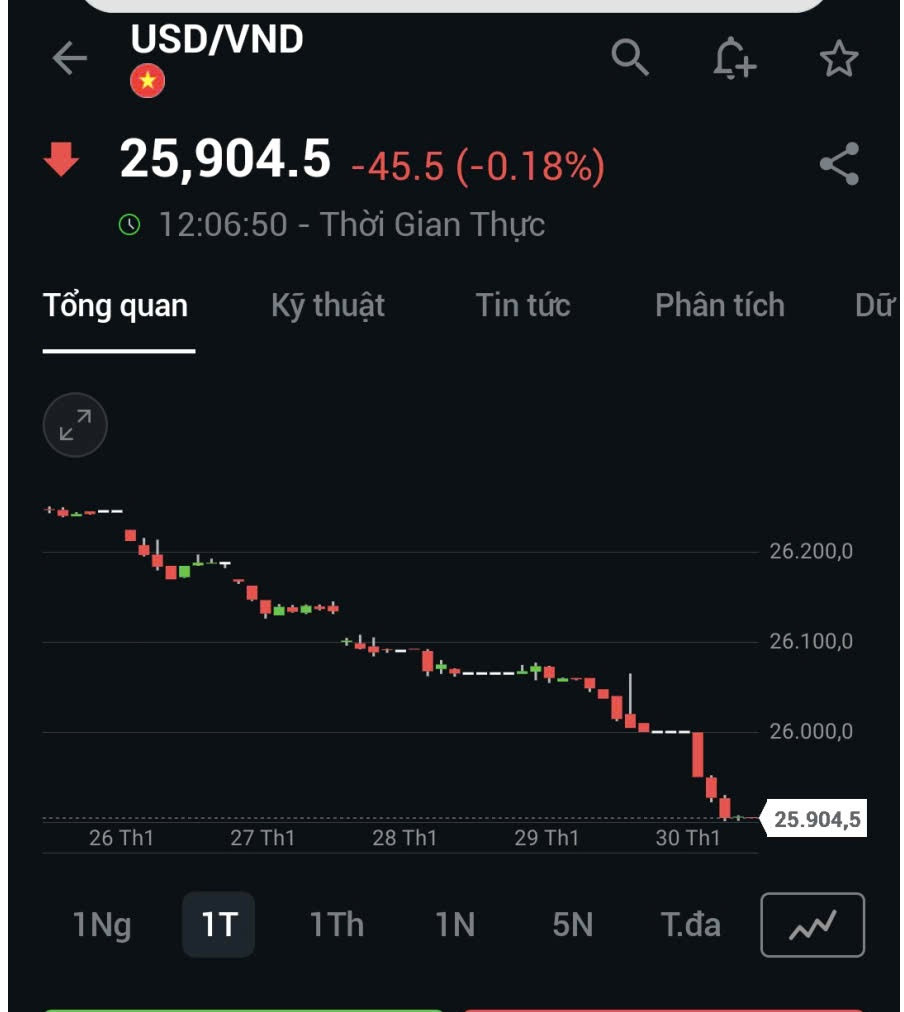Add USD/VND to watchlist with the star
This screenshot has height=1012, width=904.
point(839,60)
